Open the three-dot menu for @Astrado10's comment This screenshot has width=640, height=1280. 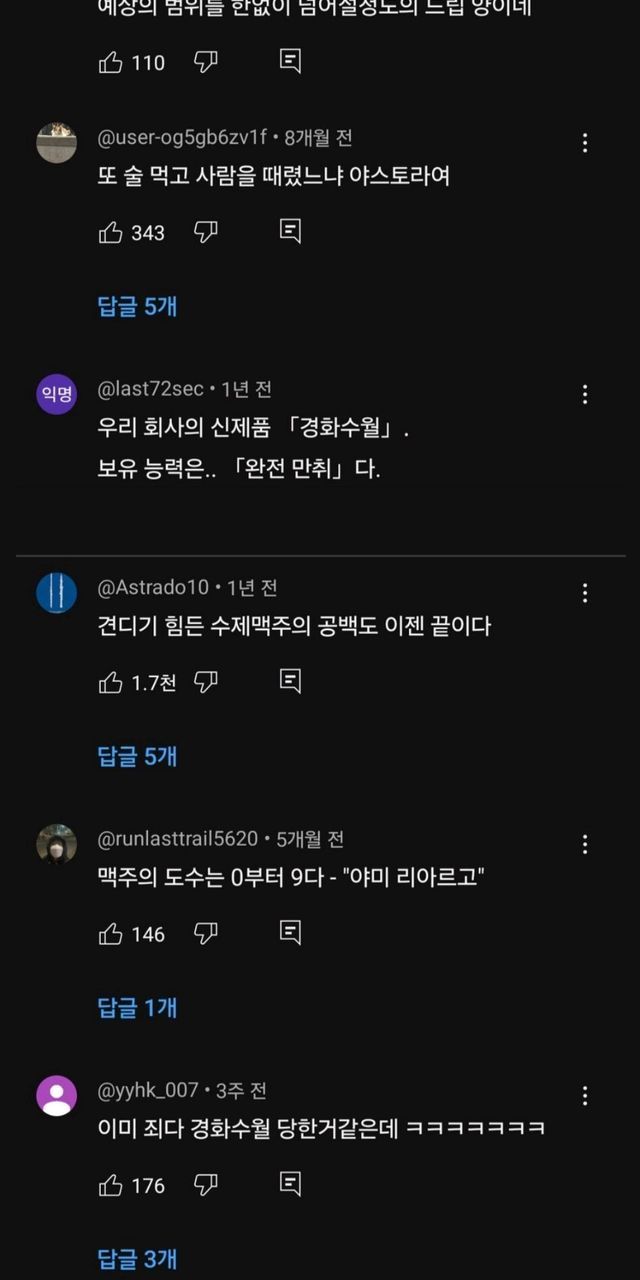[586, 593]
